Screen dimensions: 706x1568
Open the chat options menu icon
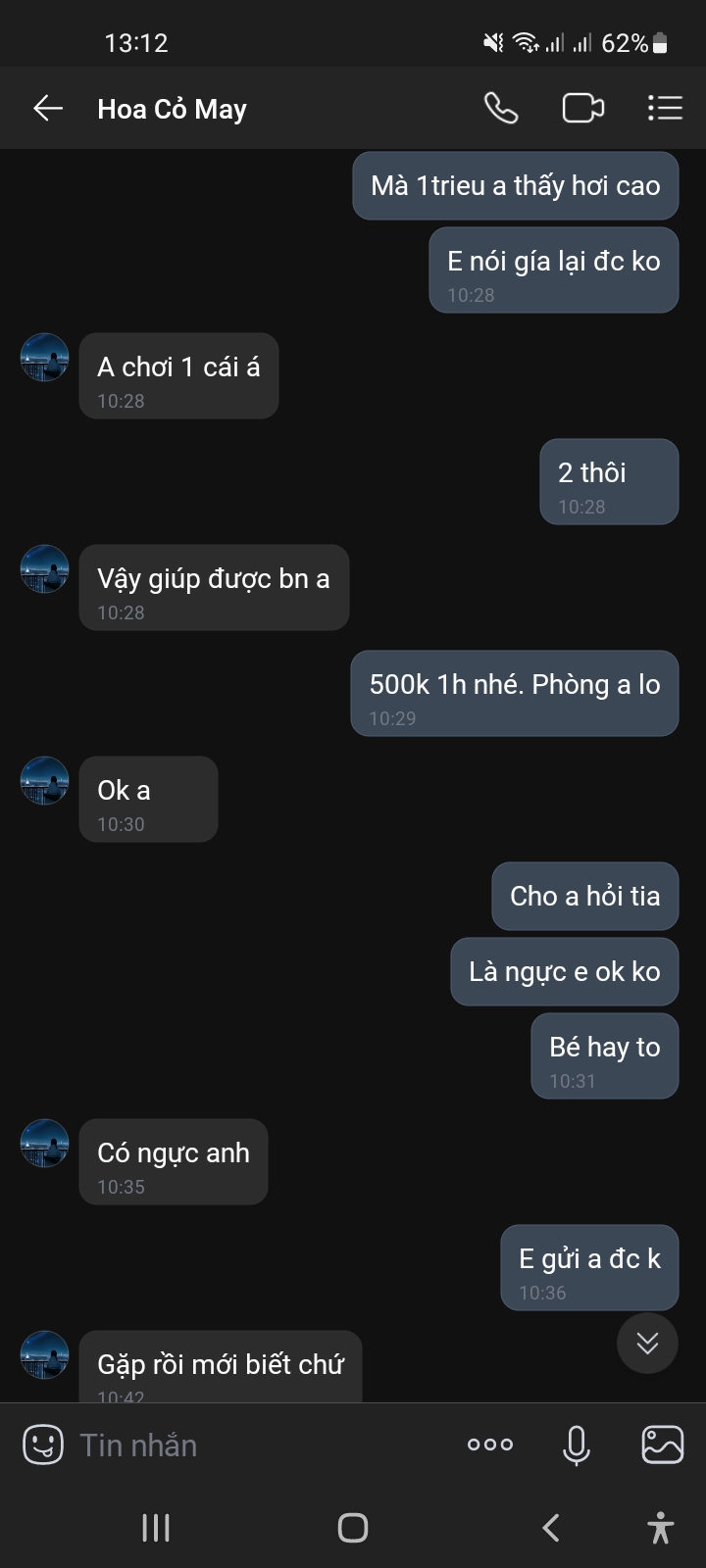point(665,109)
